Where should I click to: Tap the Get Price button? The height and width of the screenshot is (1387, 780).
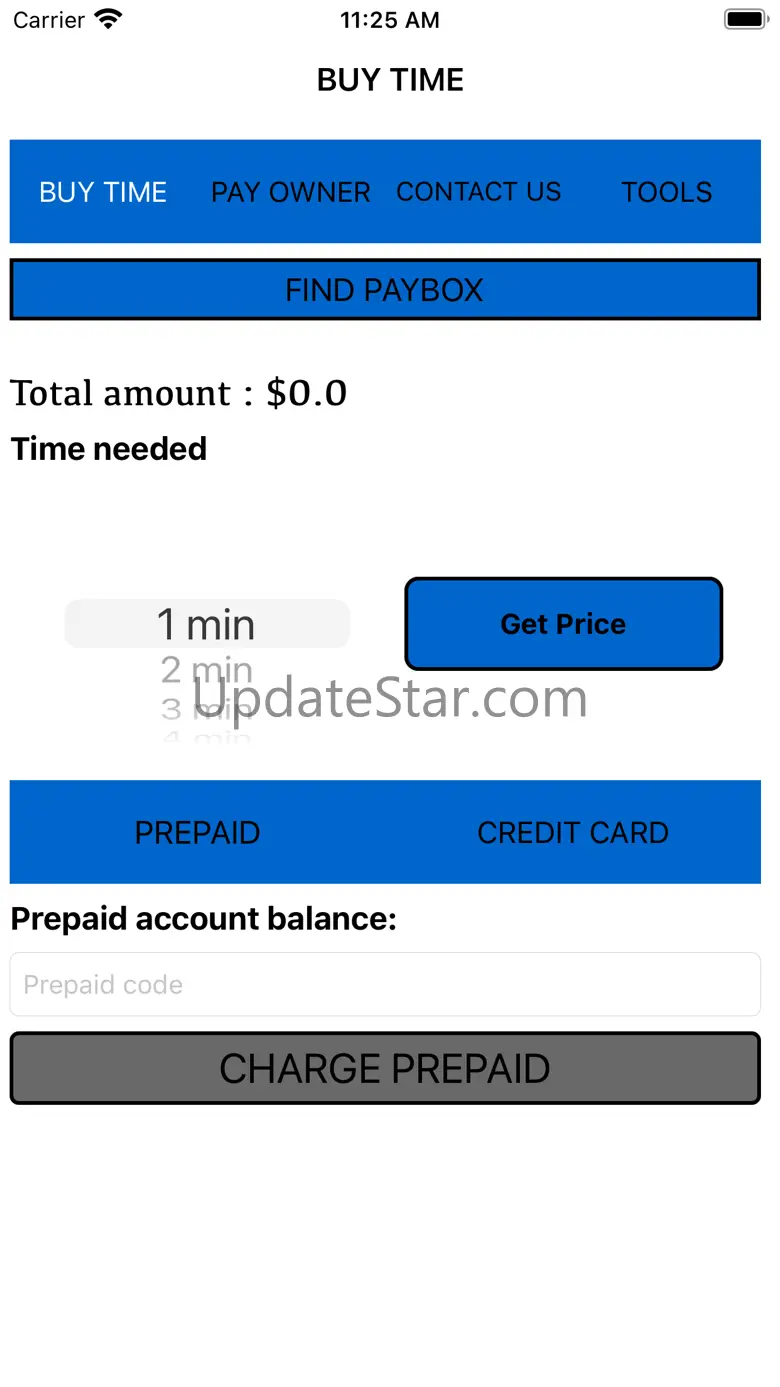(563, 624)
